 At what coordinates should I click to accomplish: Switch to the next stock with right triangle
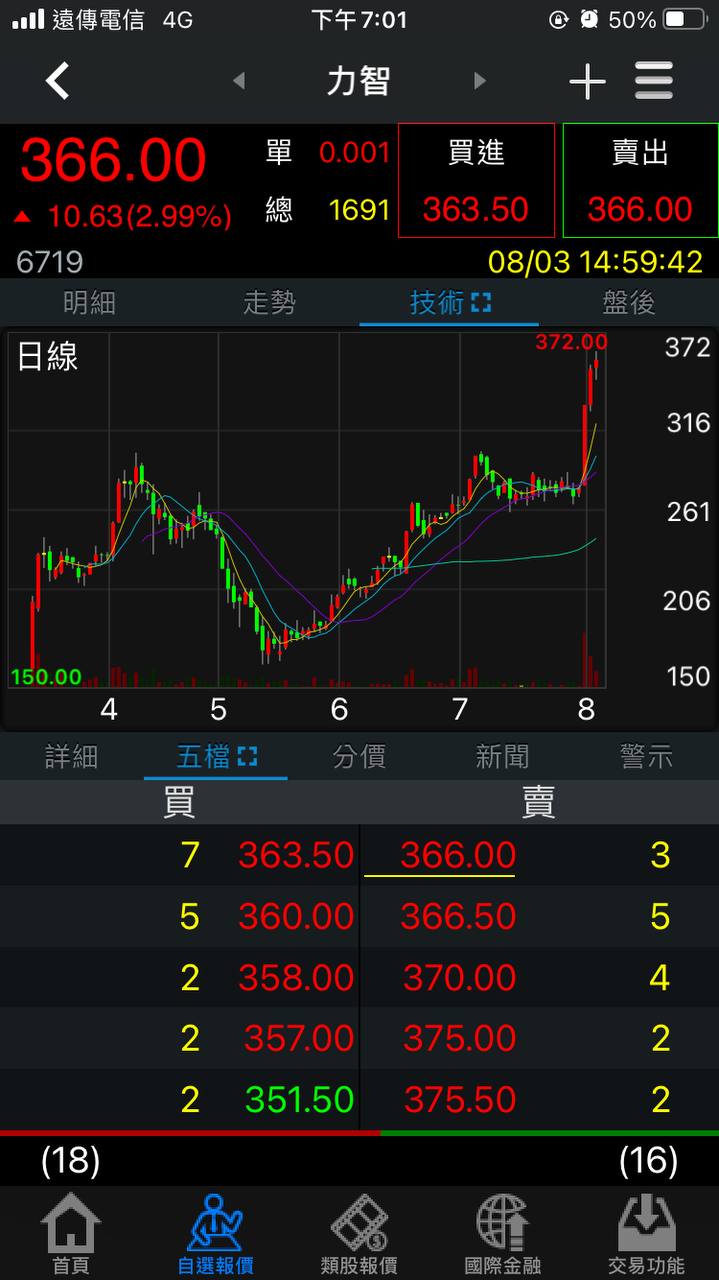click(x=480, y=81)
